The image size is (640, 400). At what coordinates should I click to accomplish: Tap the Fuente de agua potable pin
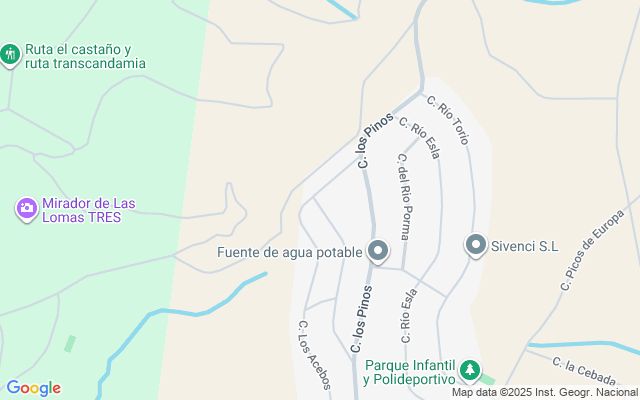(x=378, y=251)
